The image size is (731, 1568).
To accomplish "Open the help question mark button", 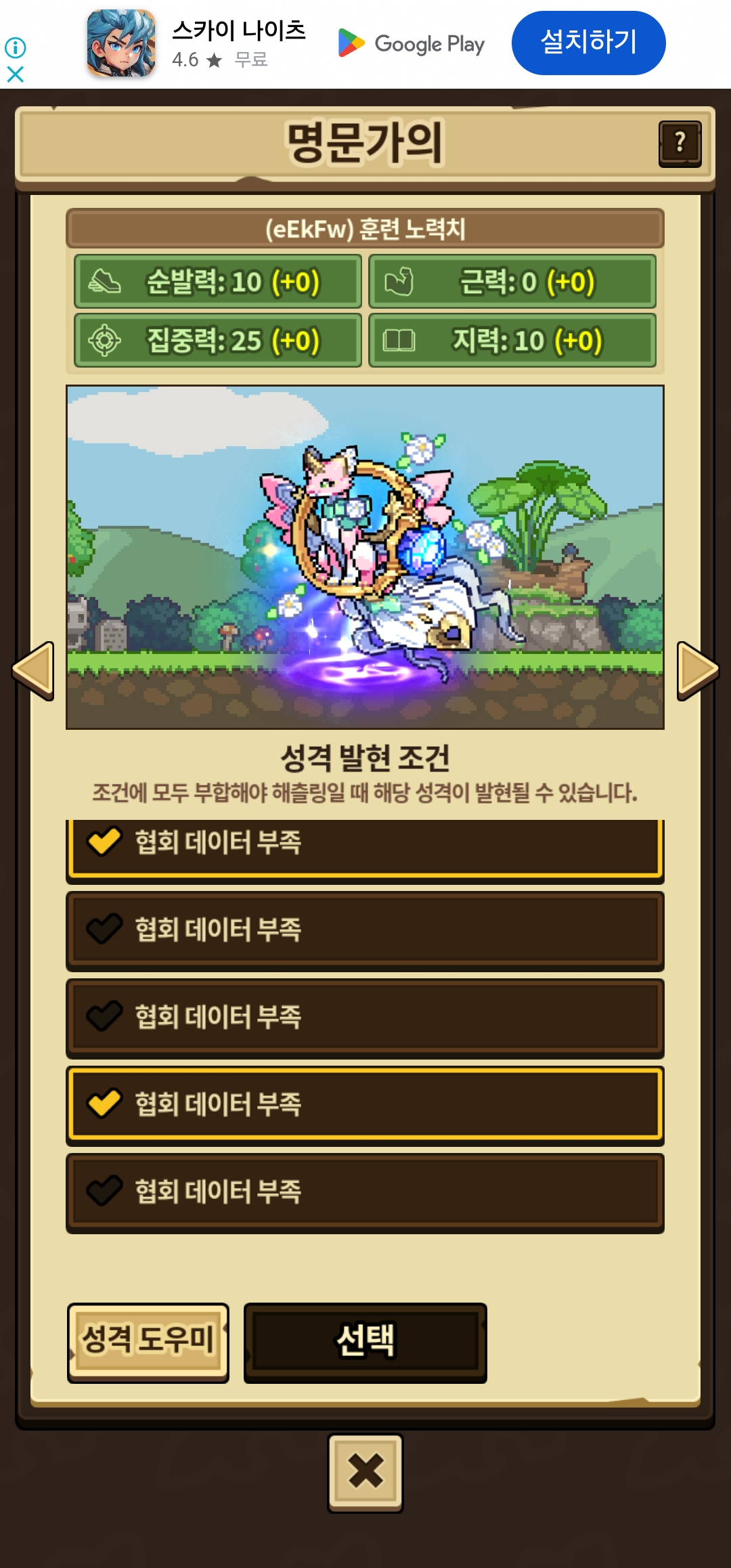I will (x=680, y=144).
